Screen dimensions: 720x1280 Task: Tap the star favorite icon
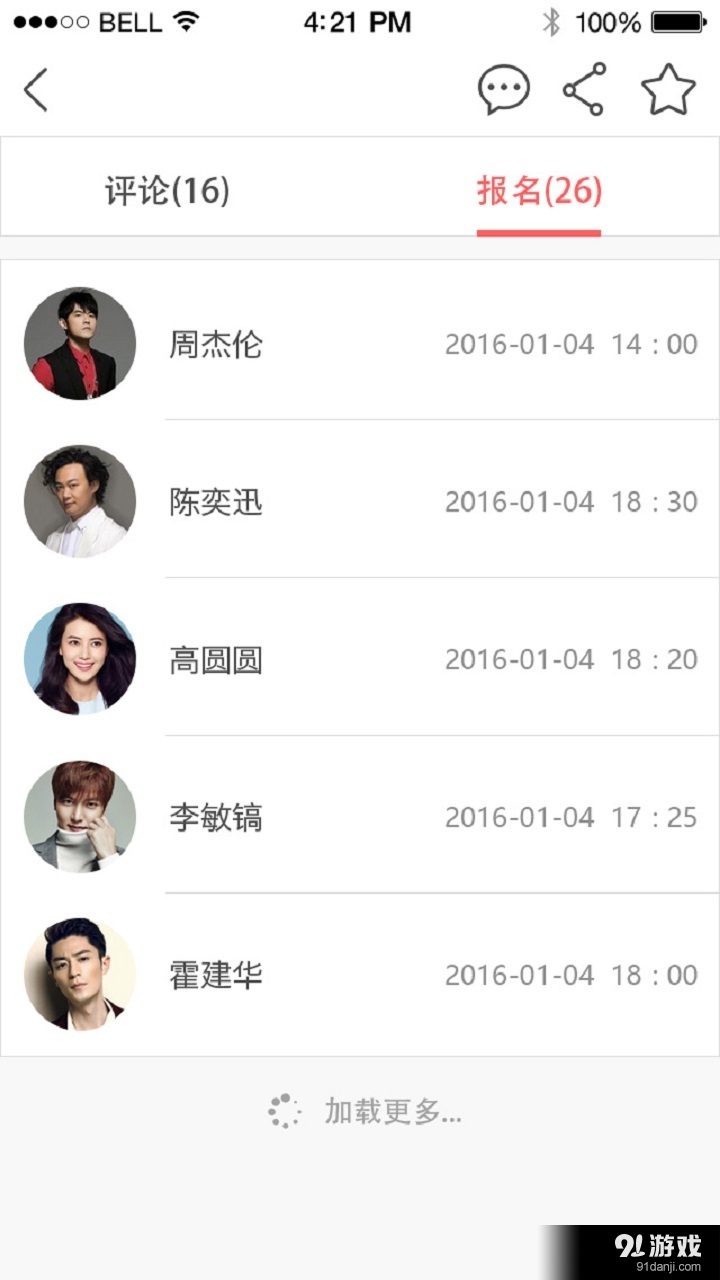tap(667, 88)
